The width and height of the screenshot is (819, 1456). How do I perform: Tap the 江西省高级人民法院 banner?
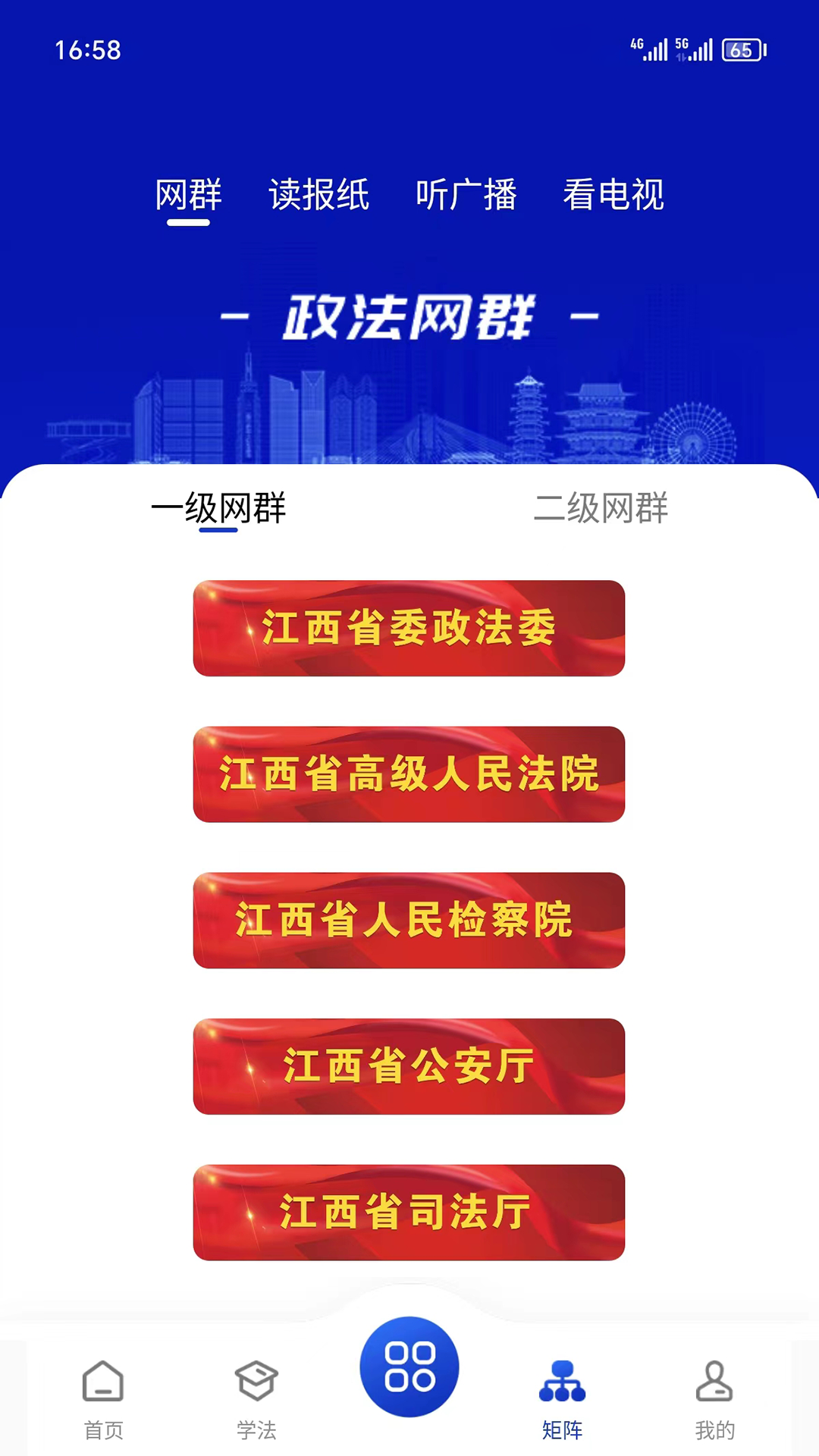(409, 772)
